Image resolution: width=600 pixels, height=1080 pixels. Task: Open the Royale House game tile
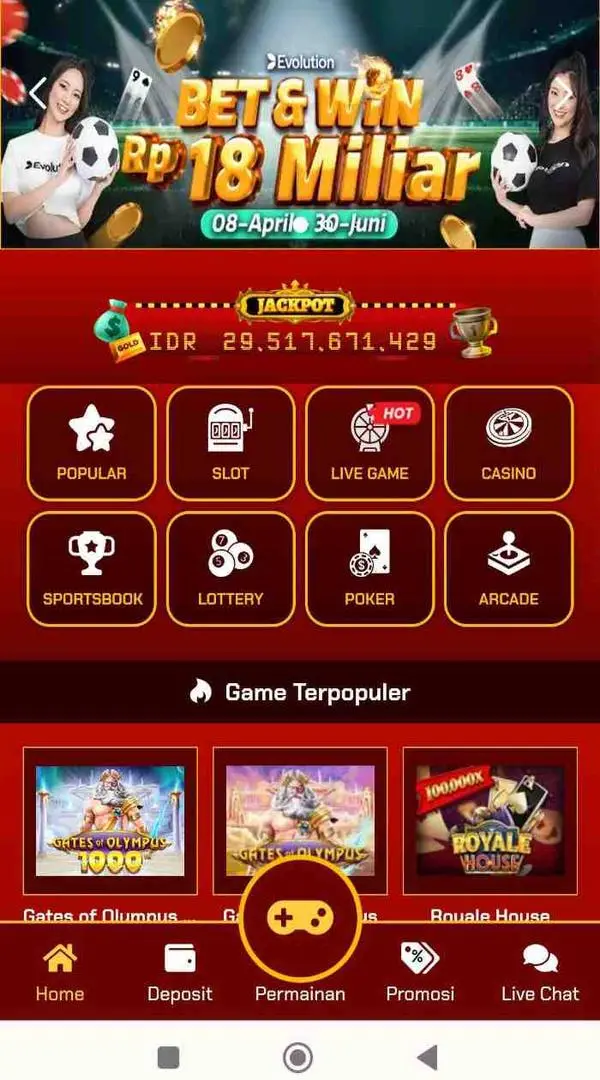[490, 821]
